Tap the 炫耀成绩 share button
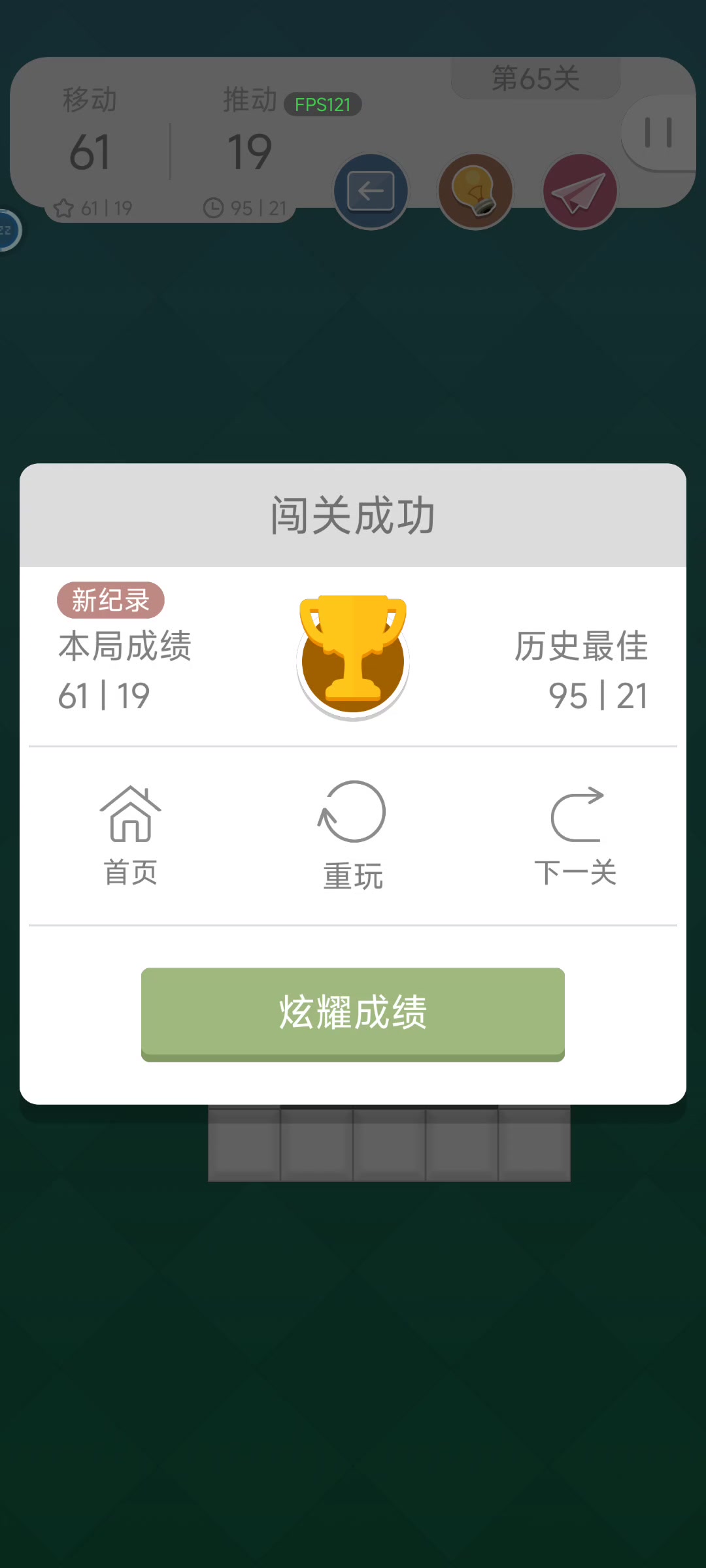 [353, 1014]
